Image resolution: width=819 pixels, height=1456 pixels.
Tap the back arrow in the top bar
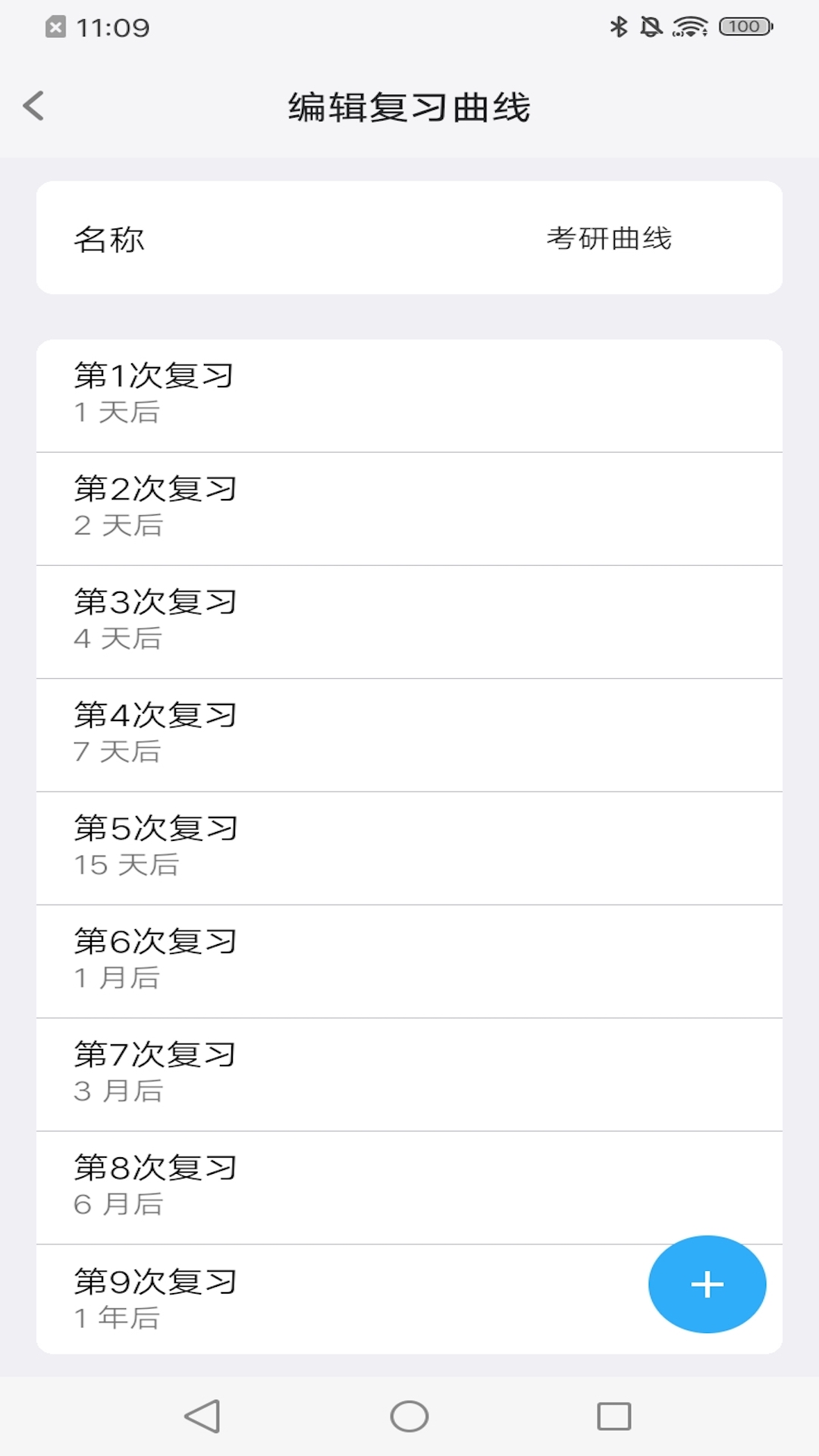34,106
